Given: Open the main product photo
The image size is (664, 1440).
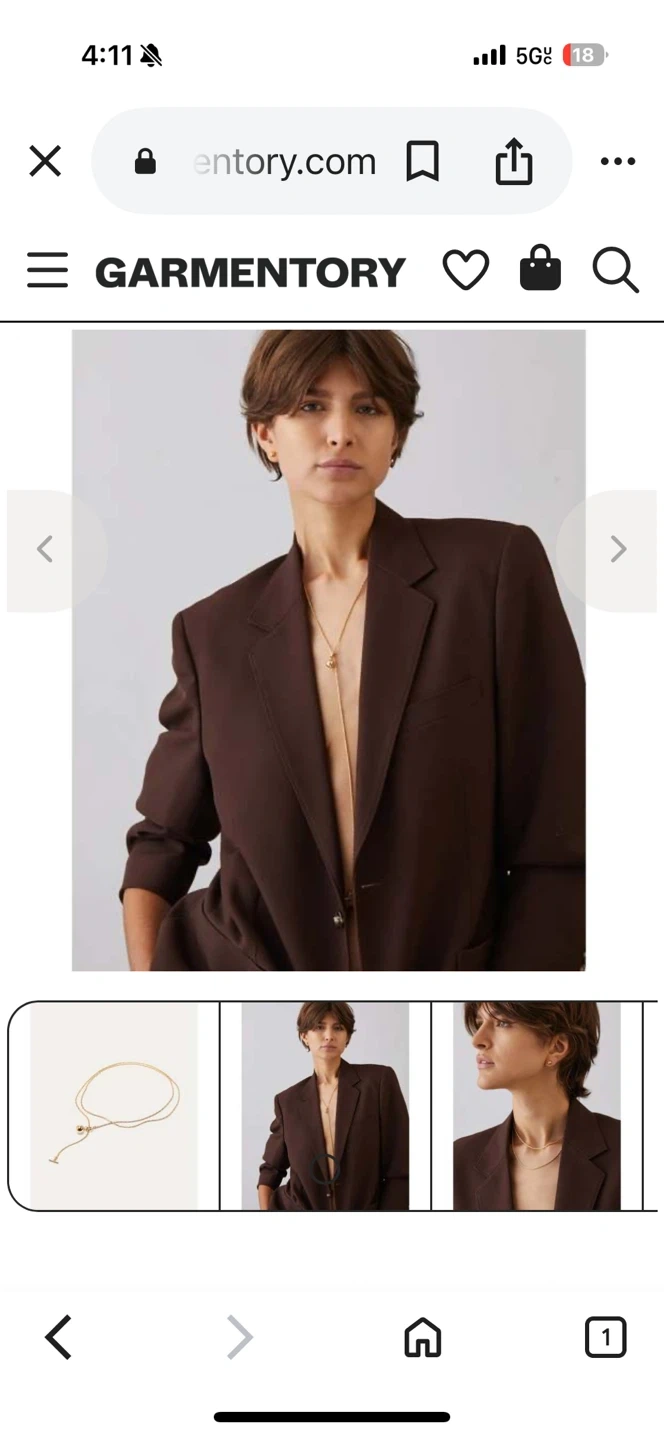Looking at the screenshot, I should coord(328,650).
